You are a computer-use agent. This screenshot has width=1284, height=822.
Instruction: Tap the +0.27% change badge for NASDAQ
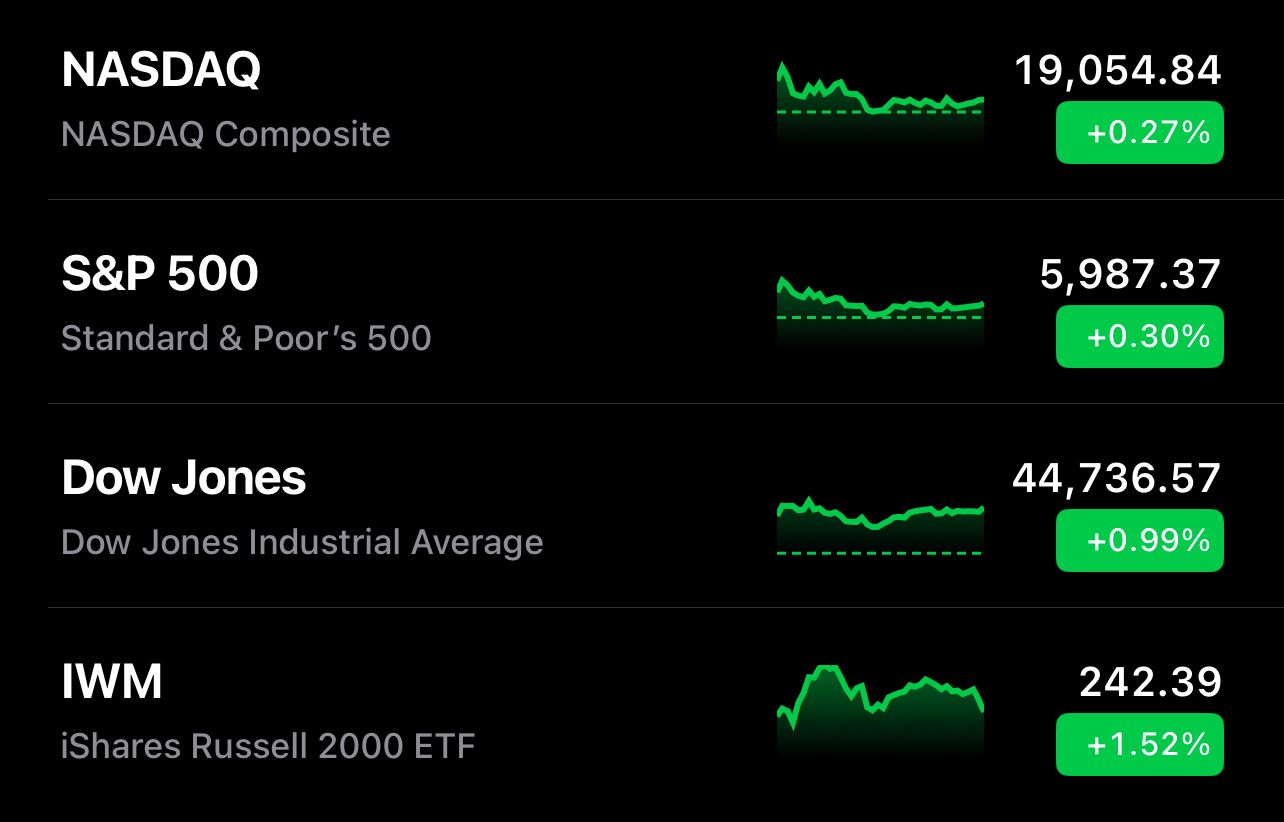[x=1139, y=132]
